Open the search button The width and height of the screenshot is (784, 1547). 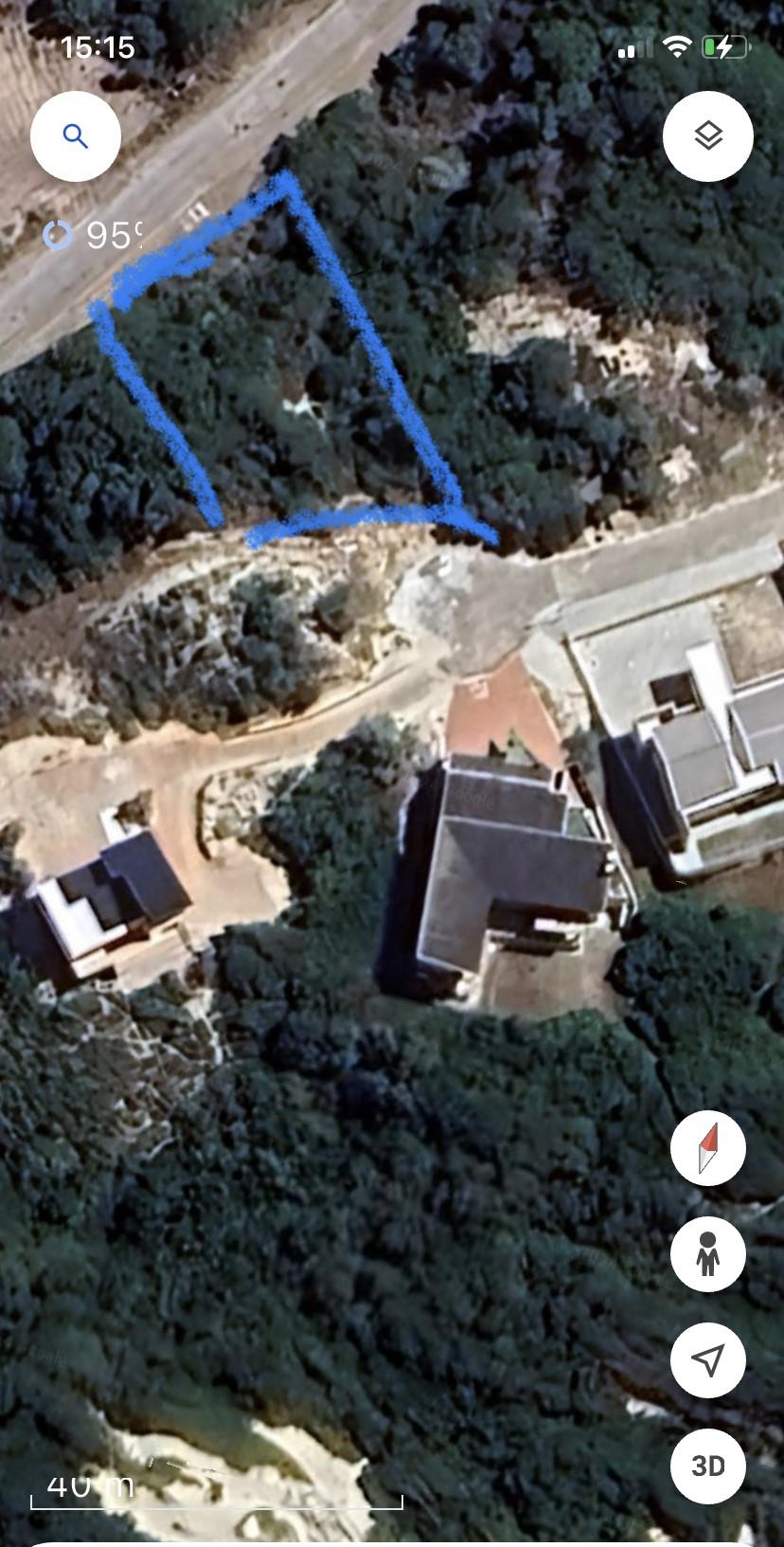pos(76,136)
